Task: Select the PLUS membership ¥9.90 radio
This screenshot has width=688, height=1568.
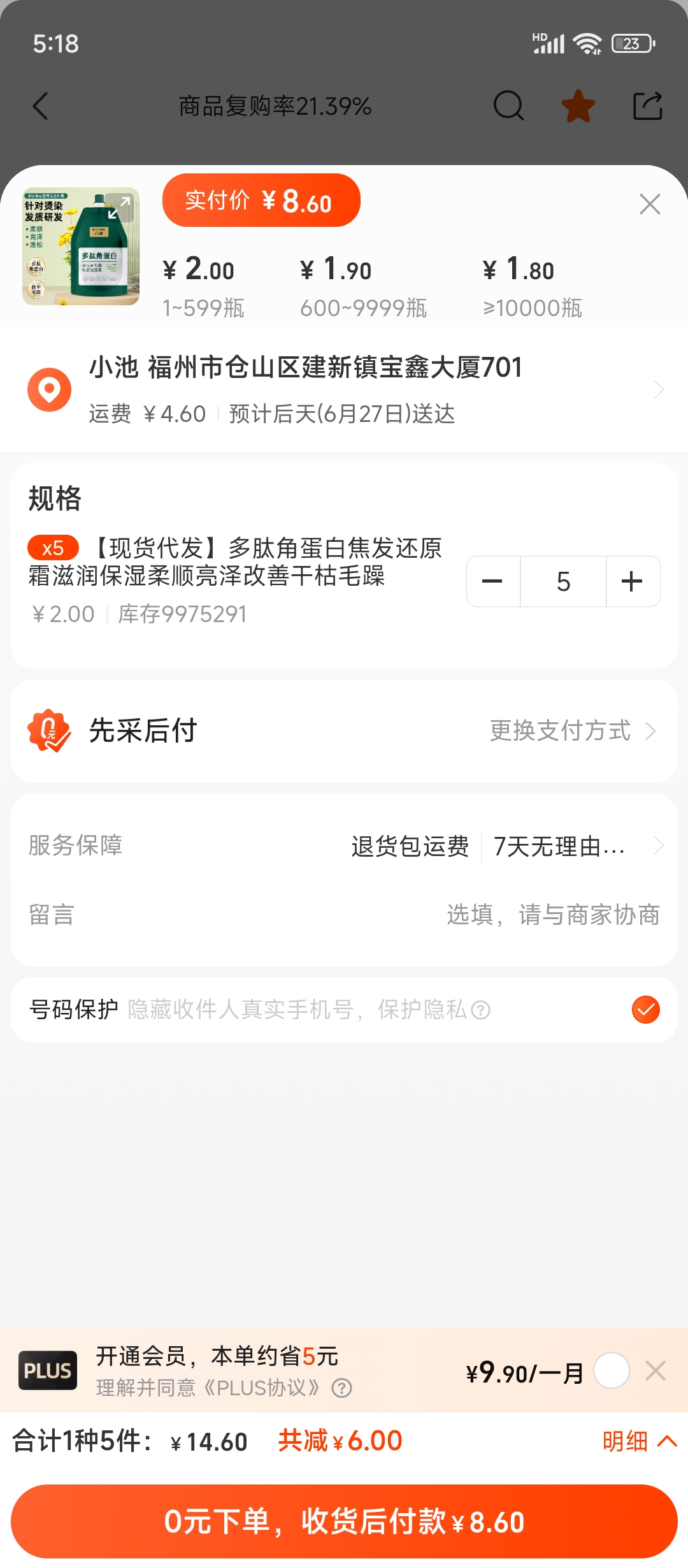Action: (x=611, y=1370)
